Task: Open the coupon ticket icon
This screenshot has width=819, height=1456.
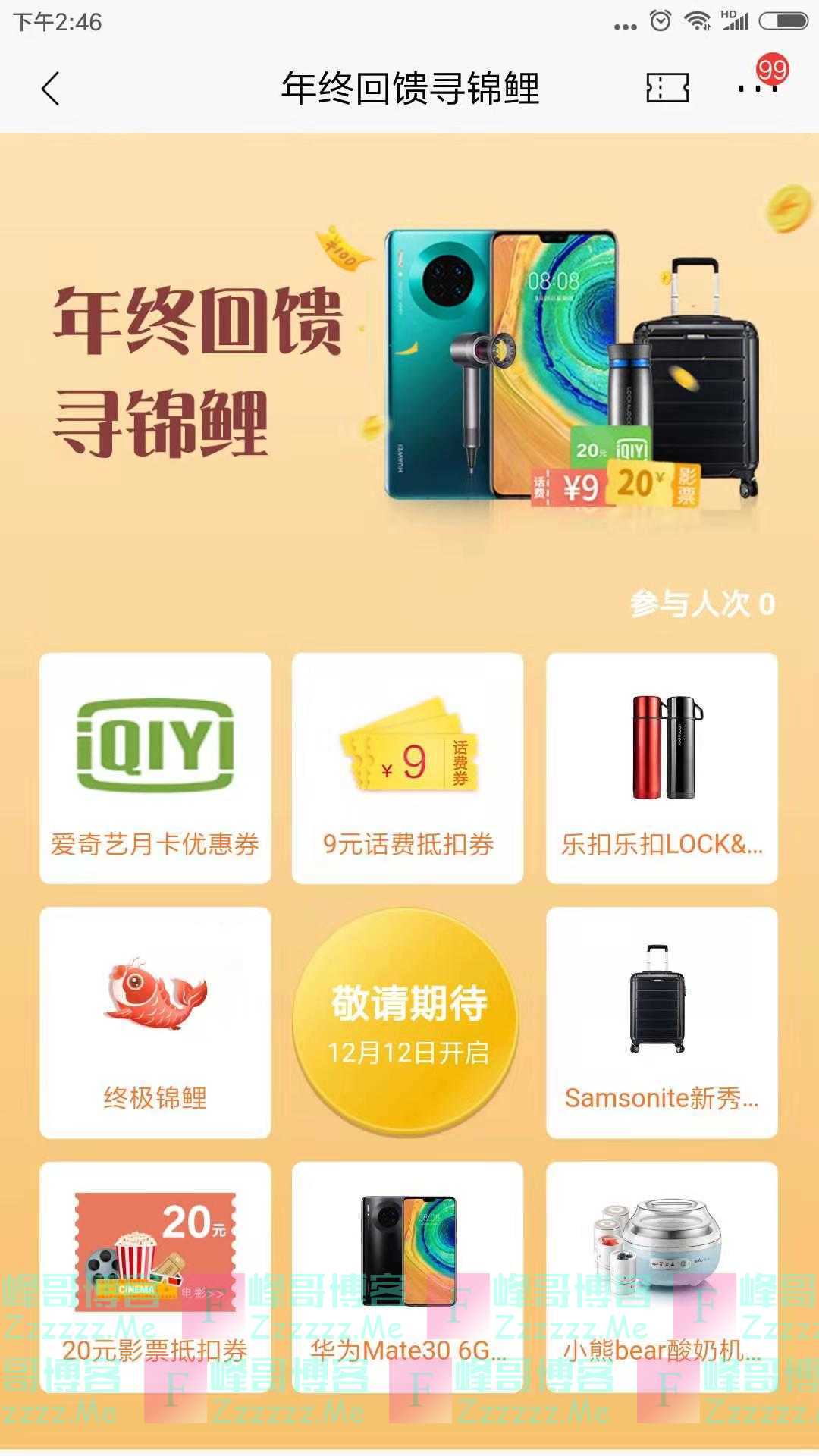Action: coord(667,88)
